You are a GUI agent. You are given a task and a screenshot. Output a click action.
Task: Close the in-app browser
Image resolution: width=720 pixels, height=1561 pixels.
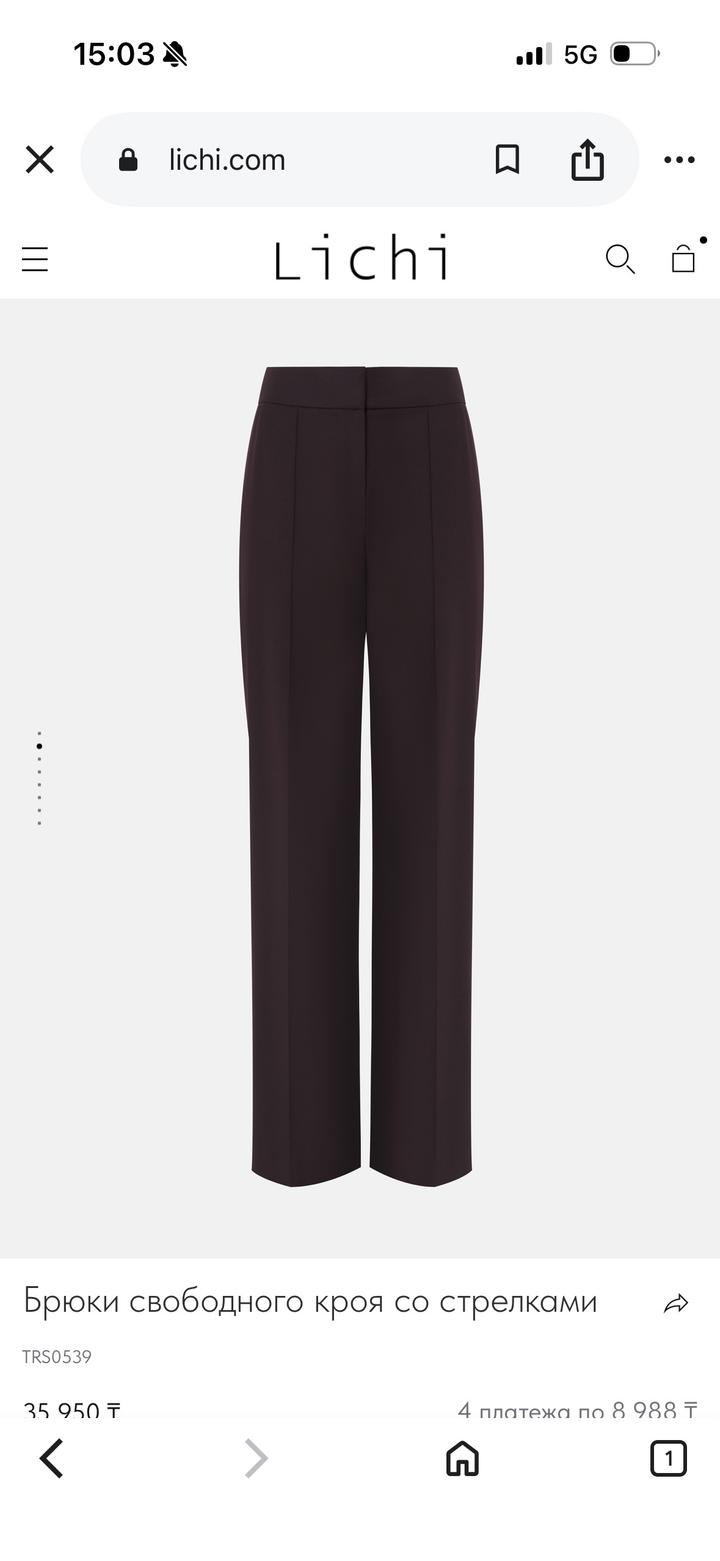pos(39,160)
